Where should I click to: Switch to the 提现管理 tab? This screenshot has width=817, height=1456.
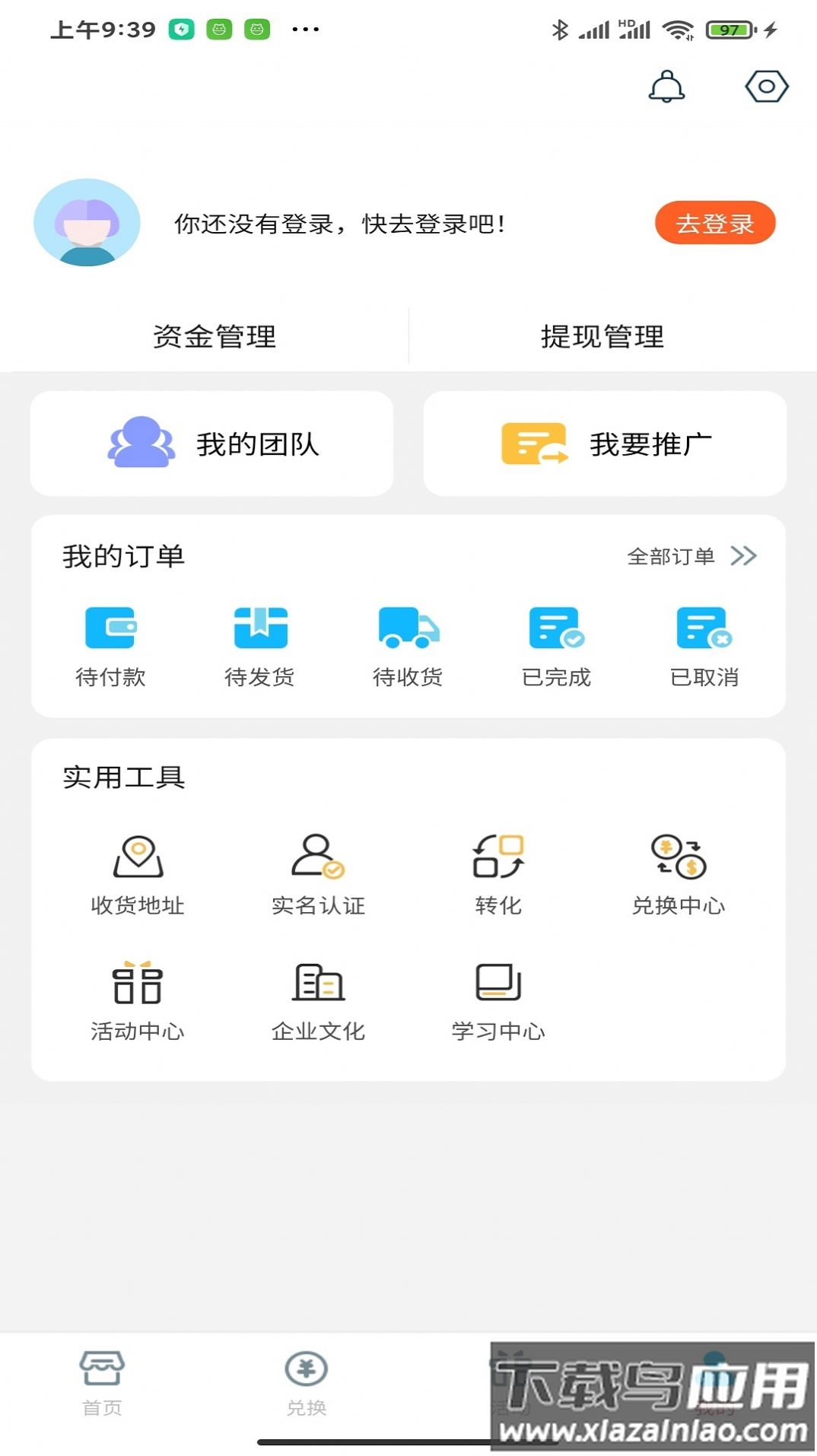602,335
